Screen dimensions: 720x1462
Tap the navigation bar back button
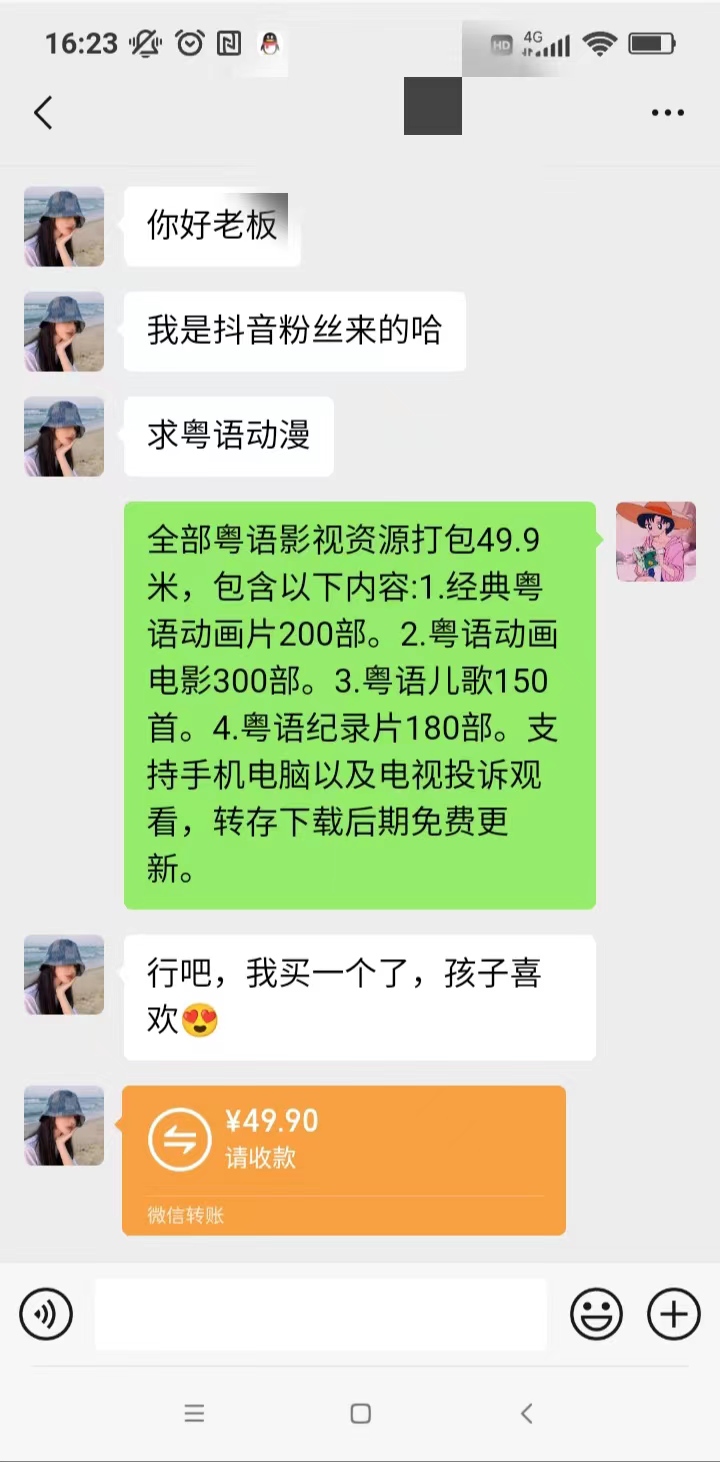tap(525, 1414)
